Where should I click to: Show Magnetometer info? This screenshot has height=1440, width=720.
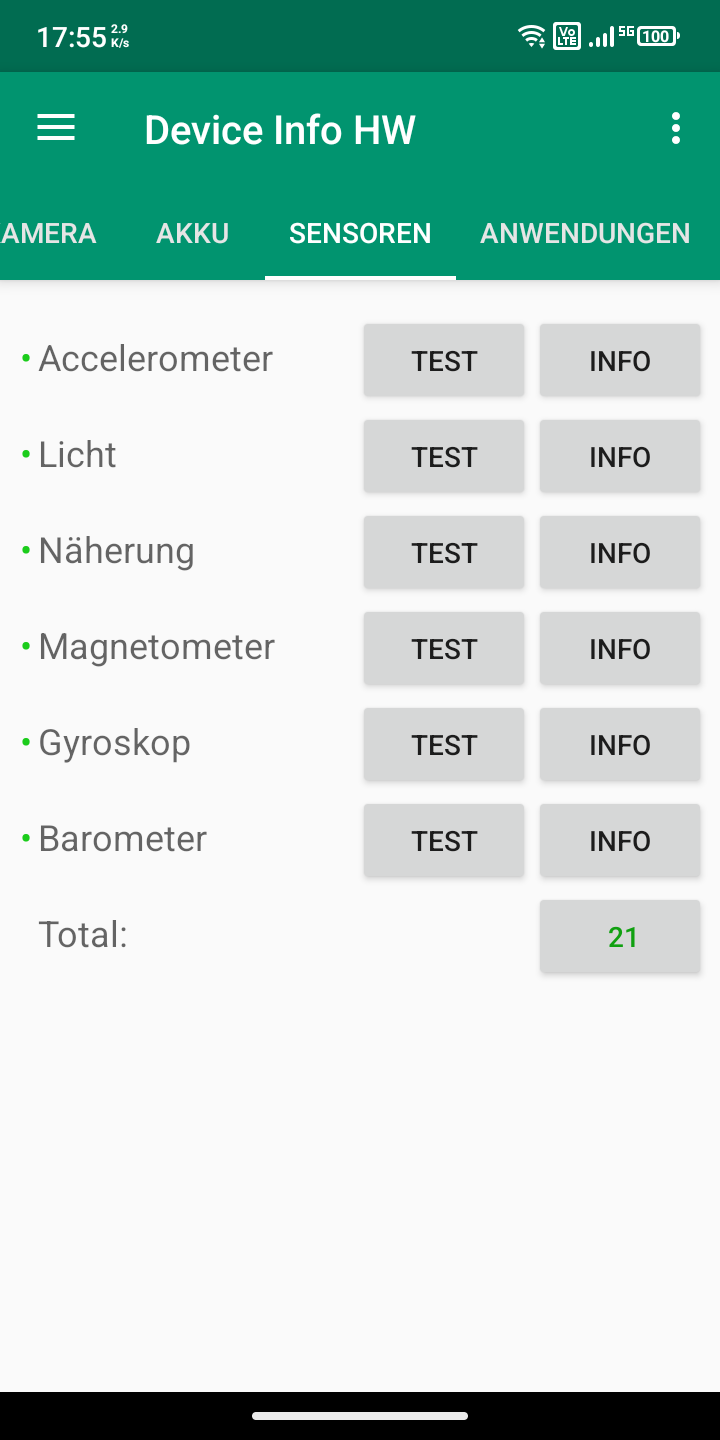tap(620, 649)
